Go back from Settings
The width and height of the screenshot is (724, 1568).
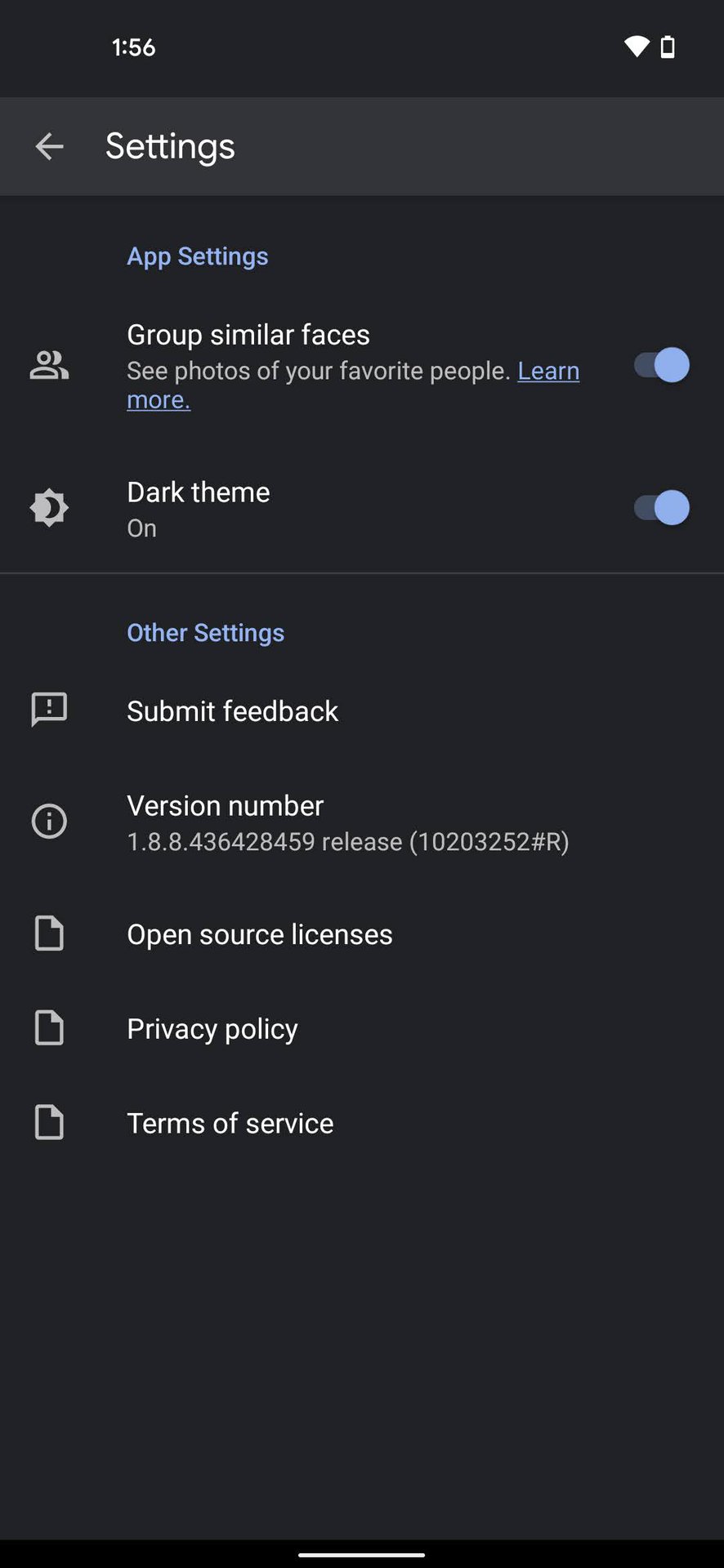click(49, 147)
